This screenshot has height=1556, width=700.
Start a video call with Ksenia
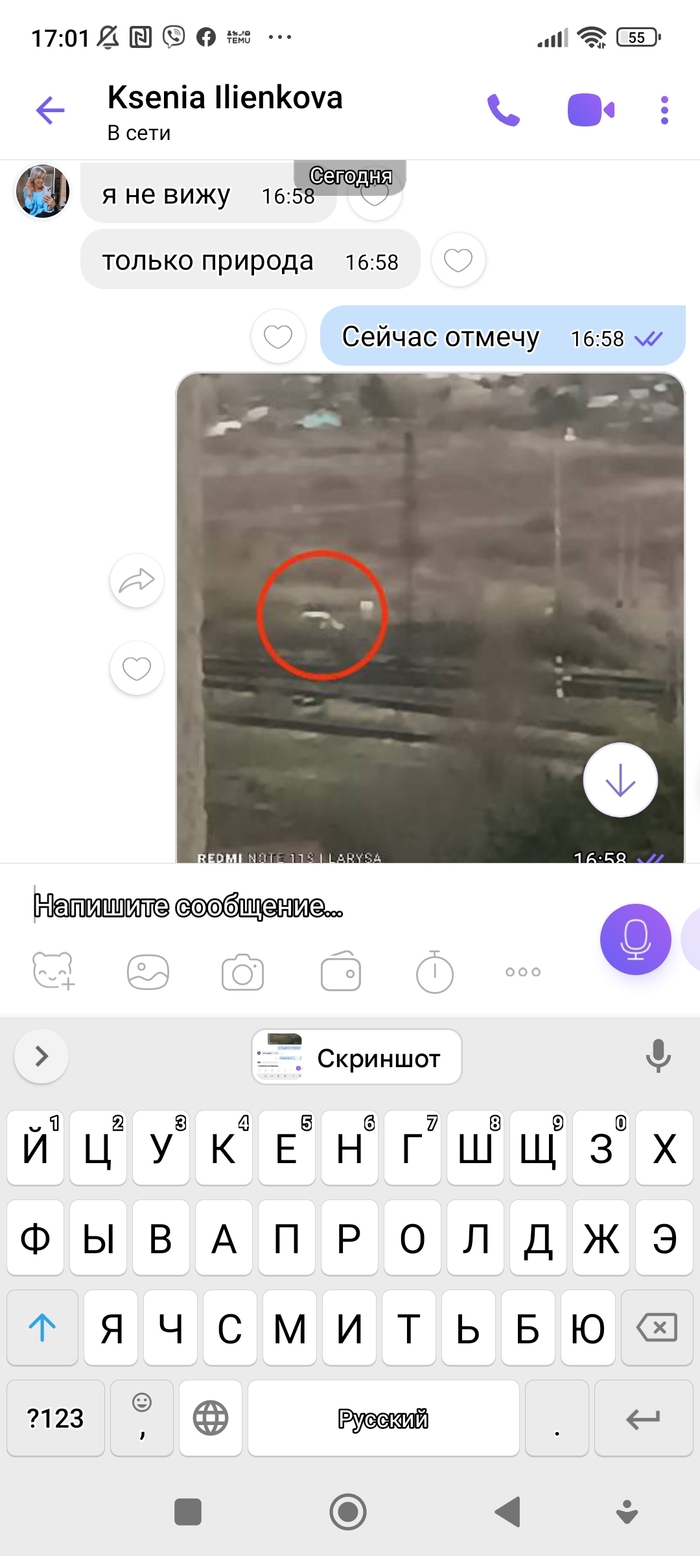[x=590, y=110]
